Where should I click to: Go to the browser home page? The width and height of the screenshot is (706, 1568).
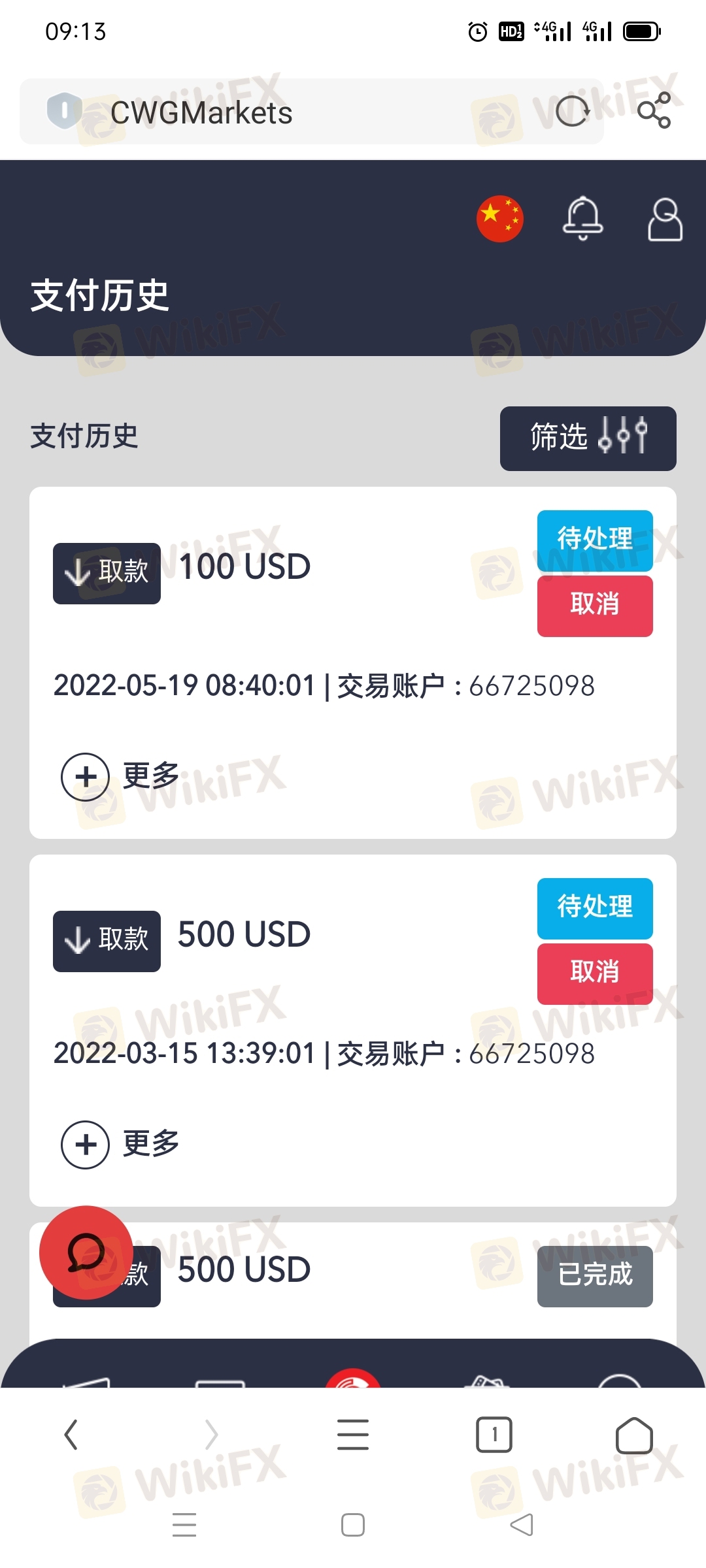(635, 1435)
